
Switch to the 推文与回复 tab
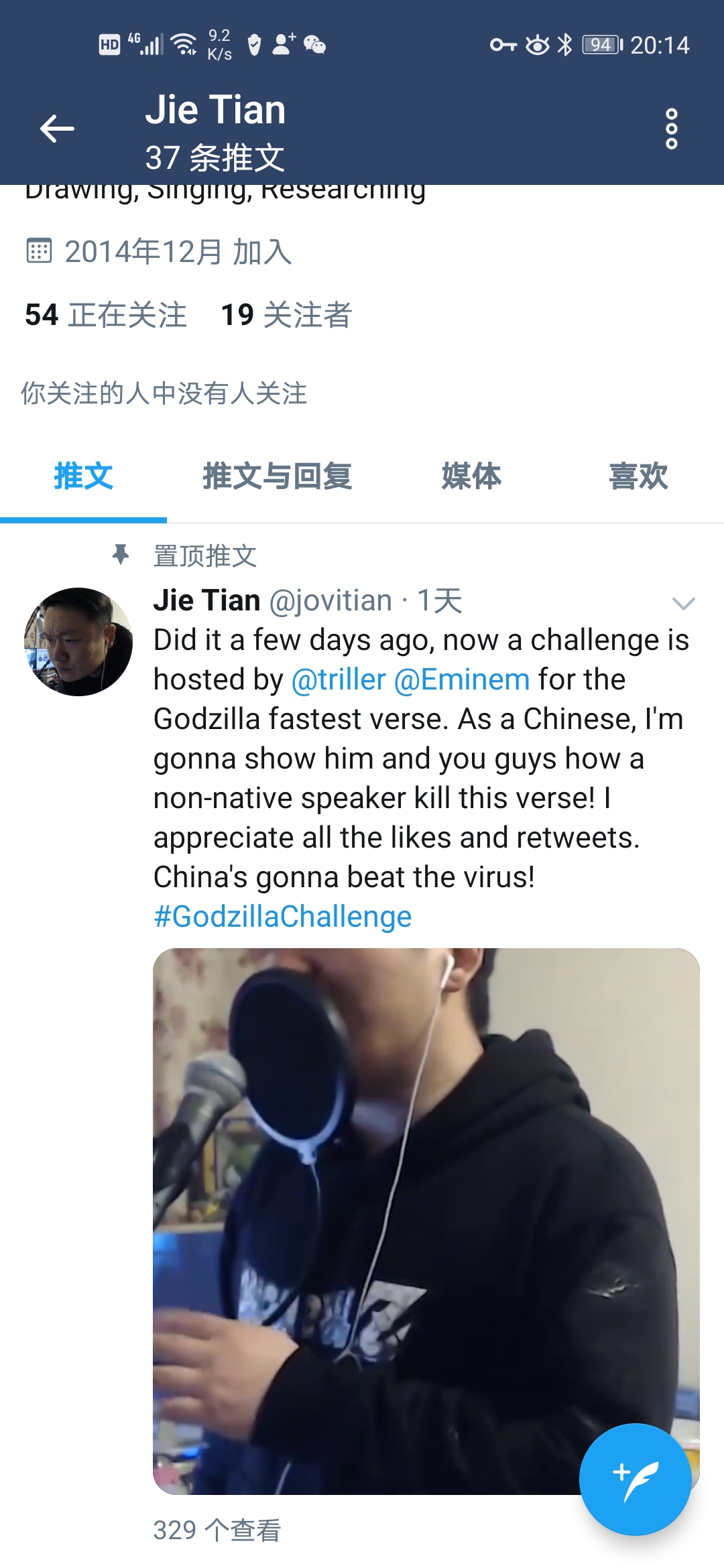point(277,476)
